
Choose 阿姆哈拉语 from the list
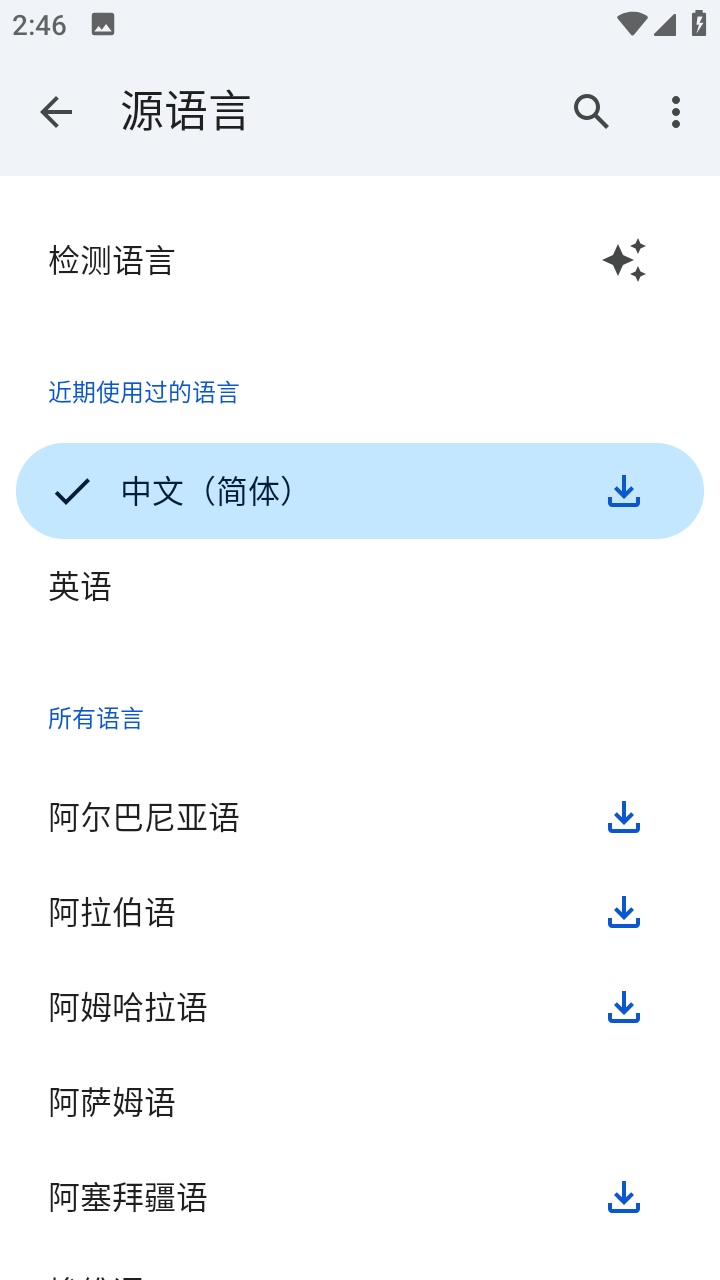coord(128,1007)
